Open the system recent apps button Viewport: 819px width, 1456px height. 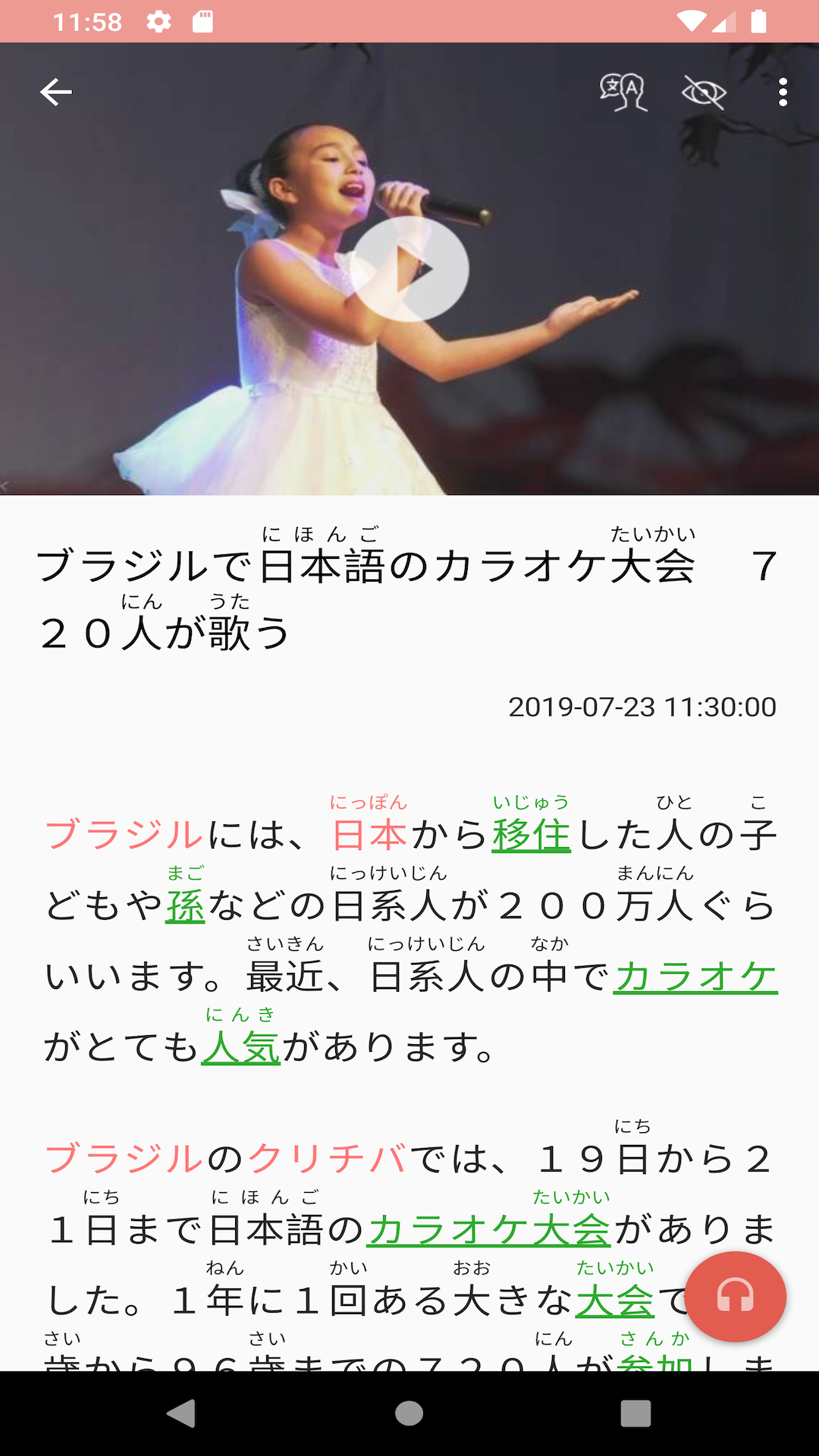click(x=635, y=1414)
